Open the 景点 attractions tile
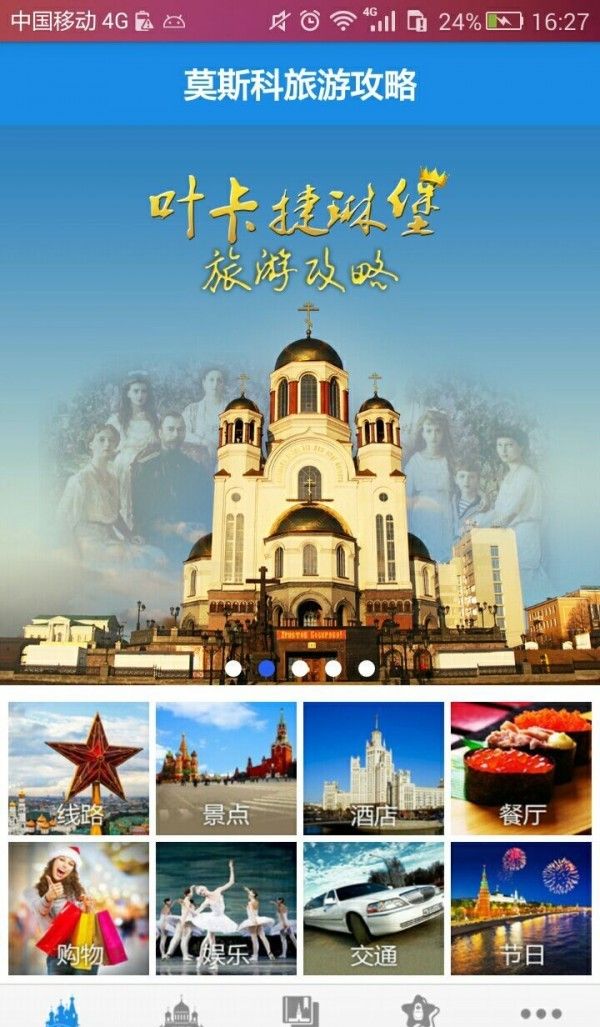The image size is (600, 1027). coord(226,768)
